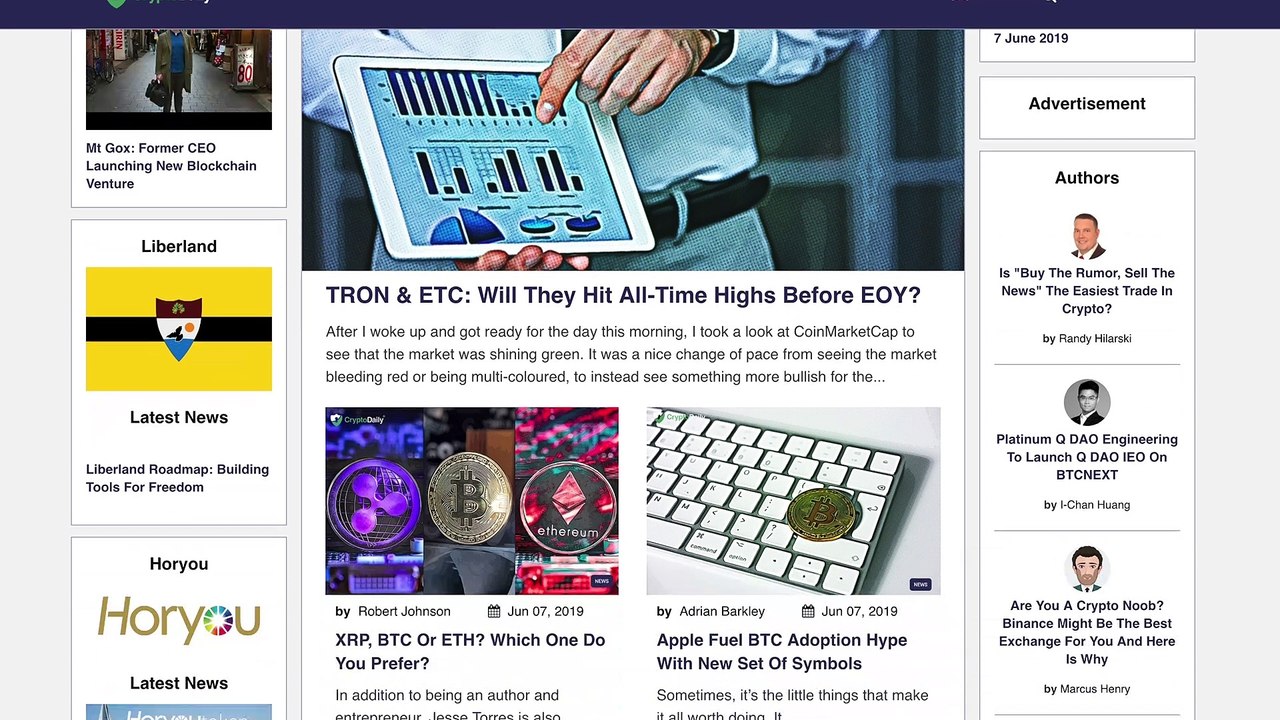Open XRP, BTC Or ETH article thumbnail
Screen dimensions: 1280x720
click(472, 501)
